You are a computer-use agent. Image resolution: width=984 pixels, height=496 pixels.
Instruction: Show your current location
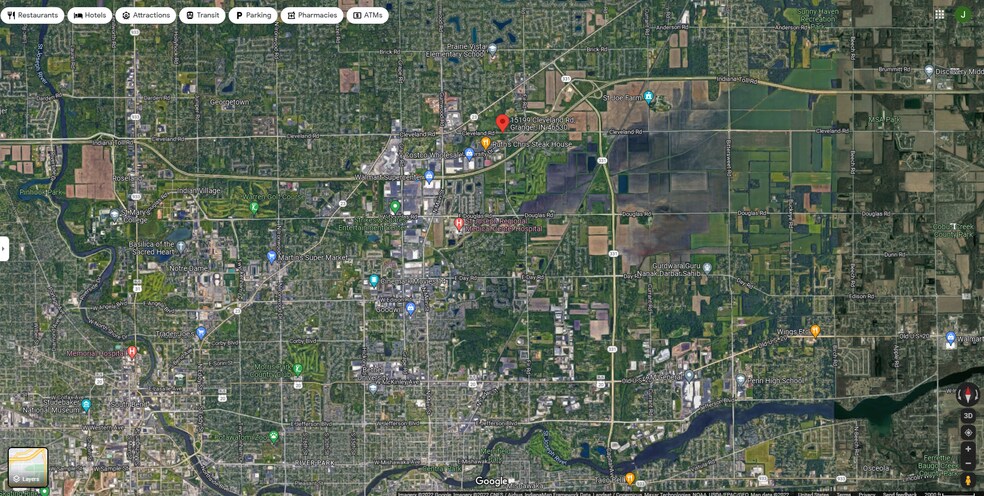968,432
